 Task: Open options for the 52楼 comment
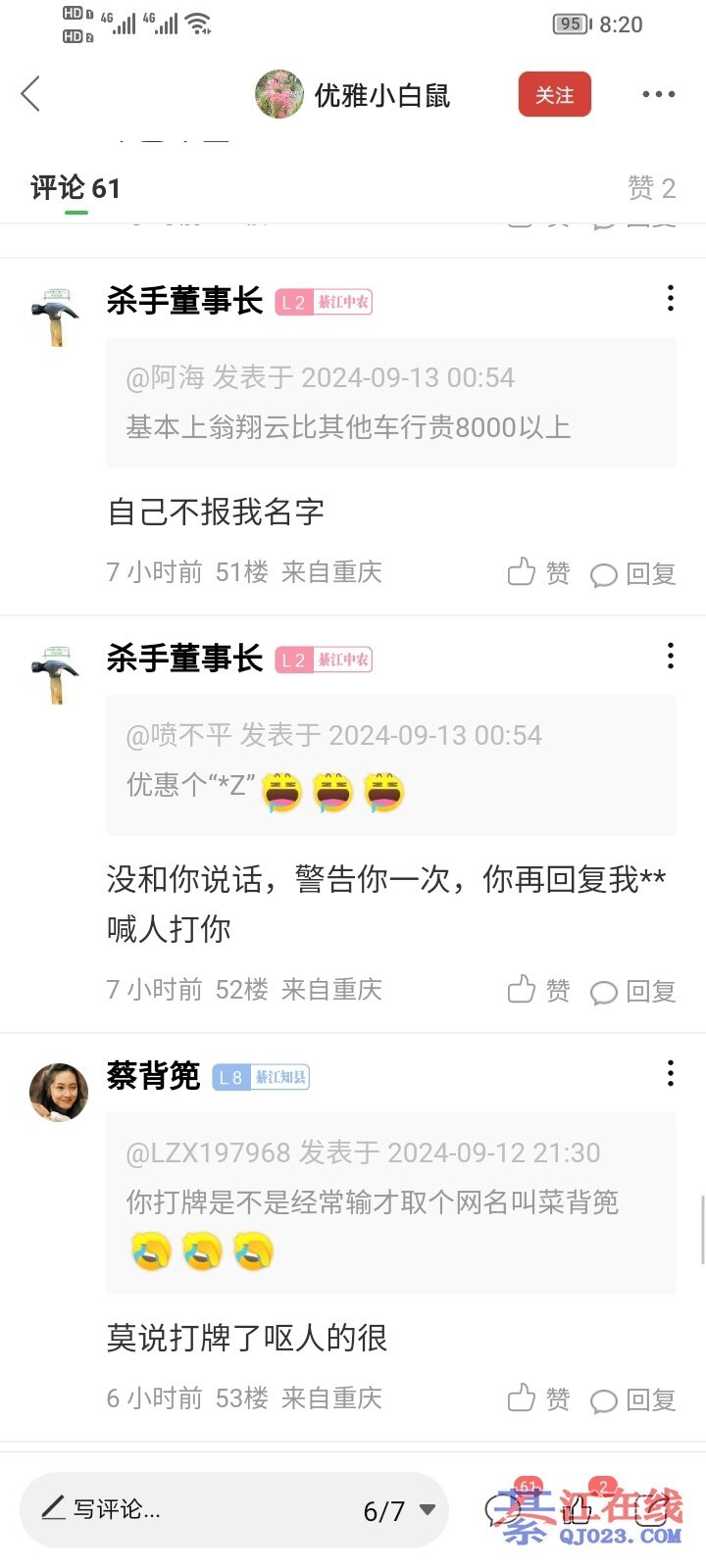(670, 657)
